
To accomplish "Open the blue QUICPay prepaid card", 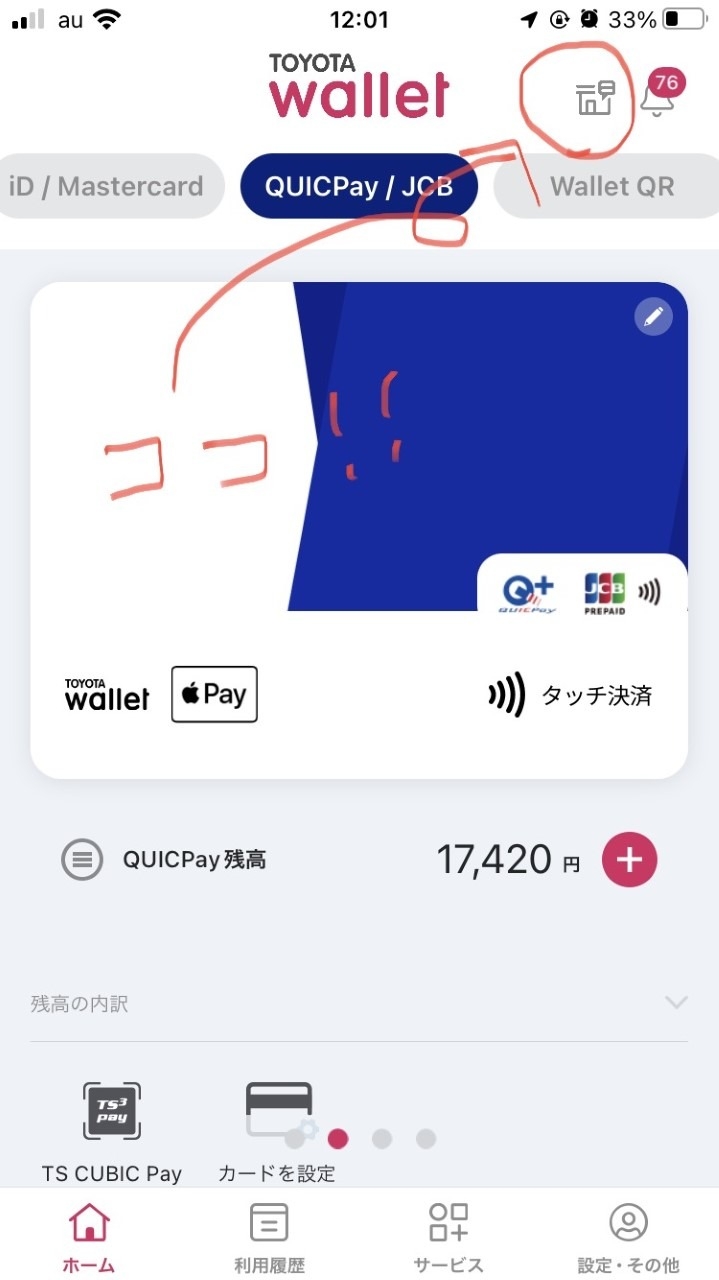I will coord(359,530).
